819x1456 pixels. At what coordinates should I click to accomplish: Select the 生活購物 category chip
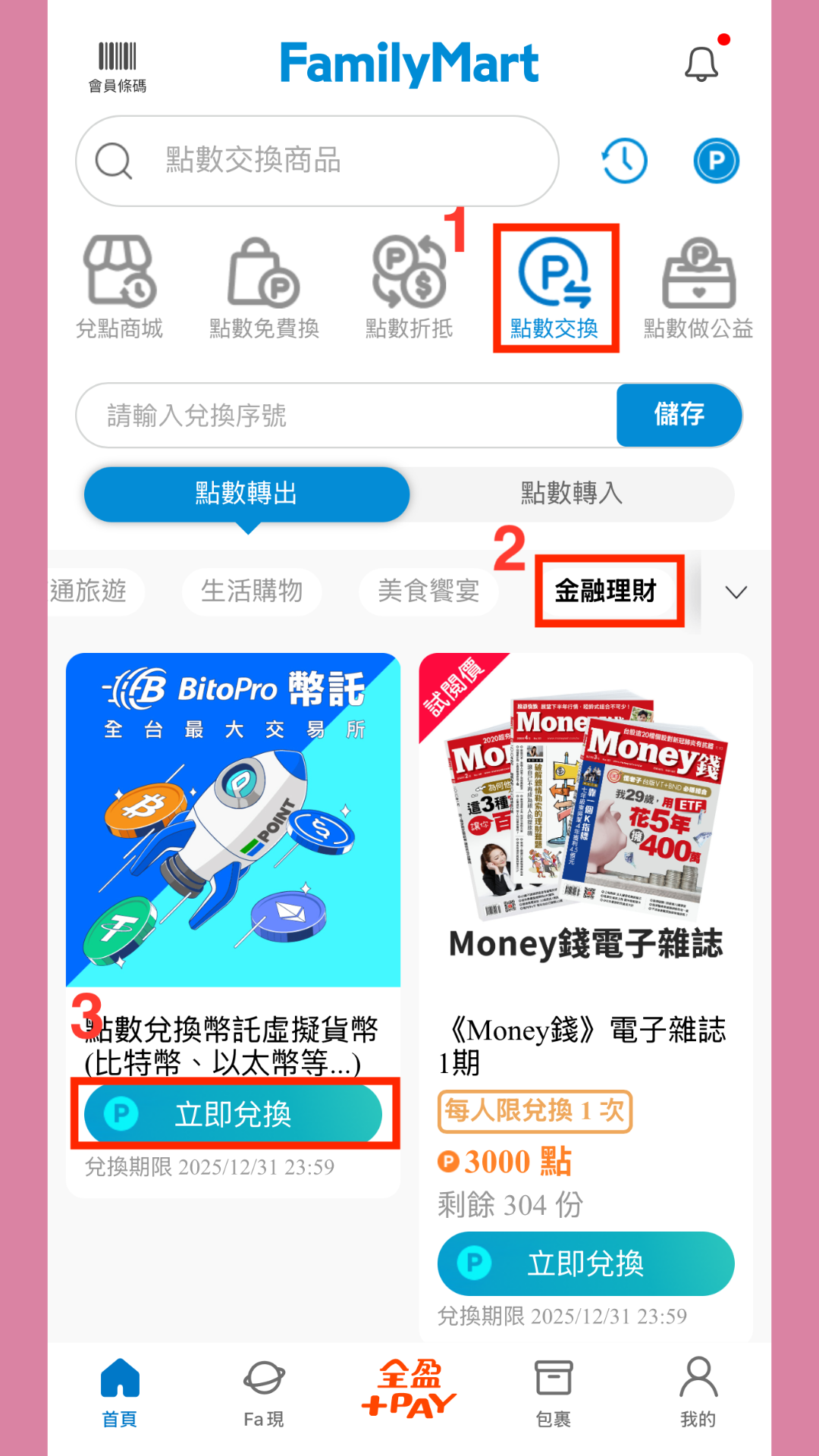(252, 591)
